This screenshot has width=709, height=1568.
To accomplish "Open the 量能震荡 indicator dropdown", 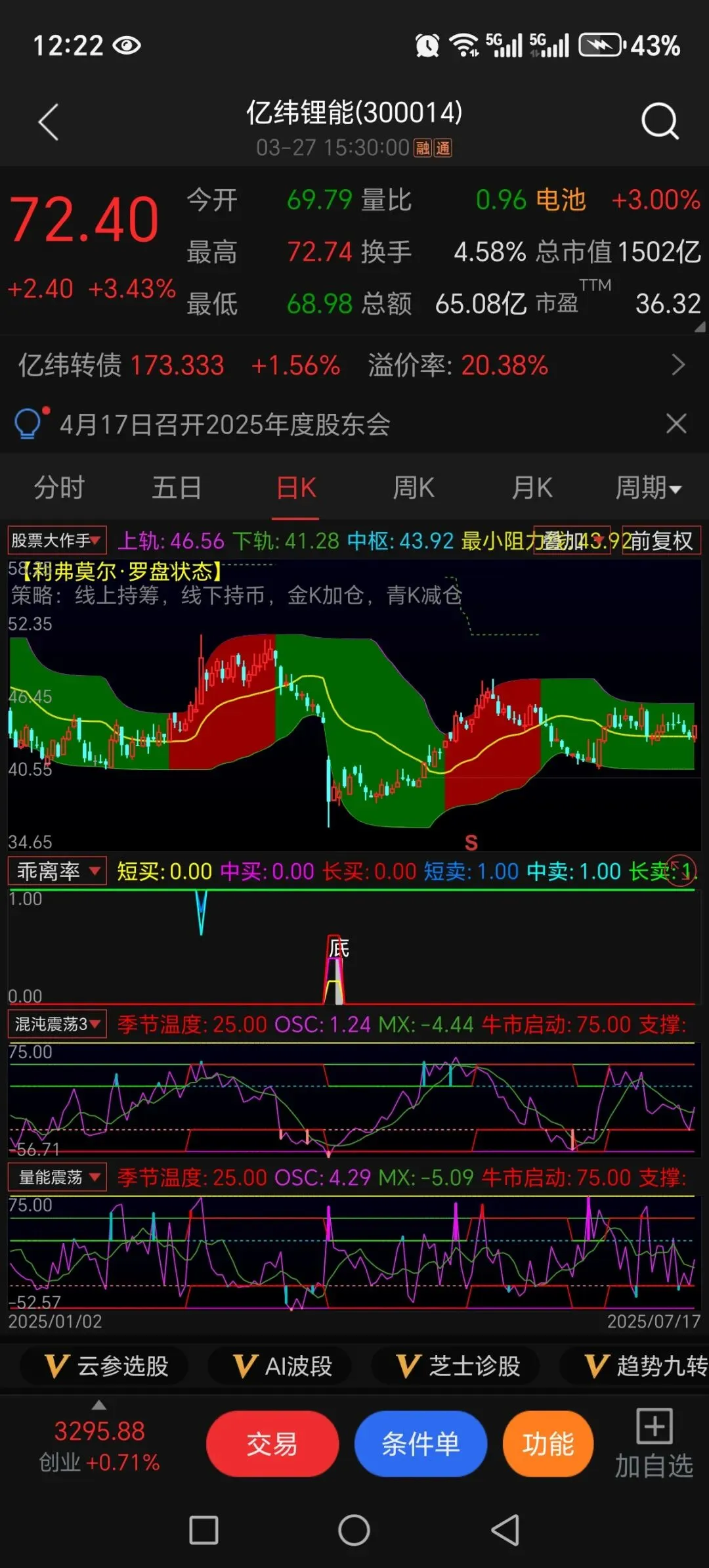I will 57,1177.
